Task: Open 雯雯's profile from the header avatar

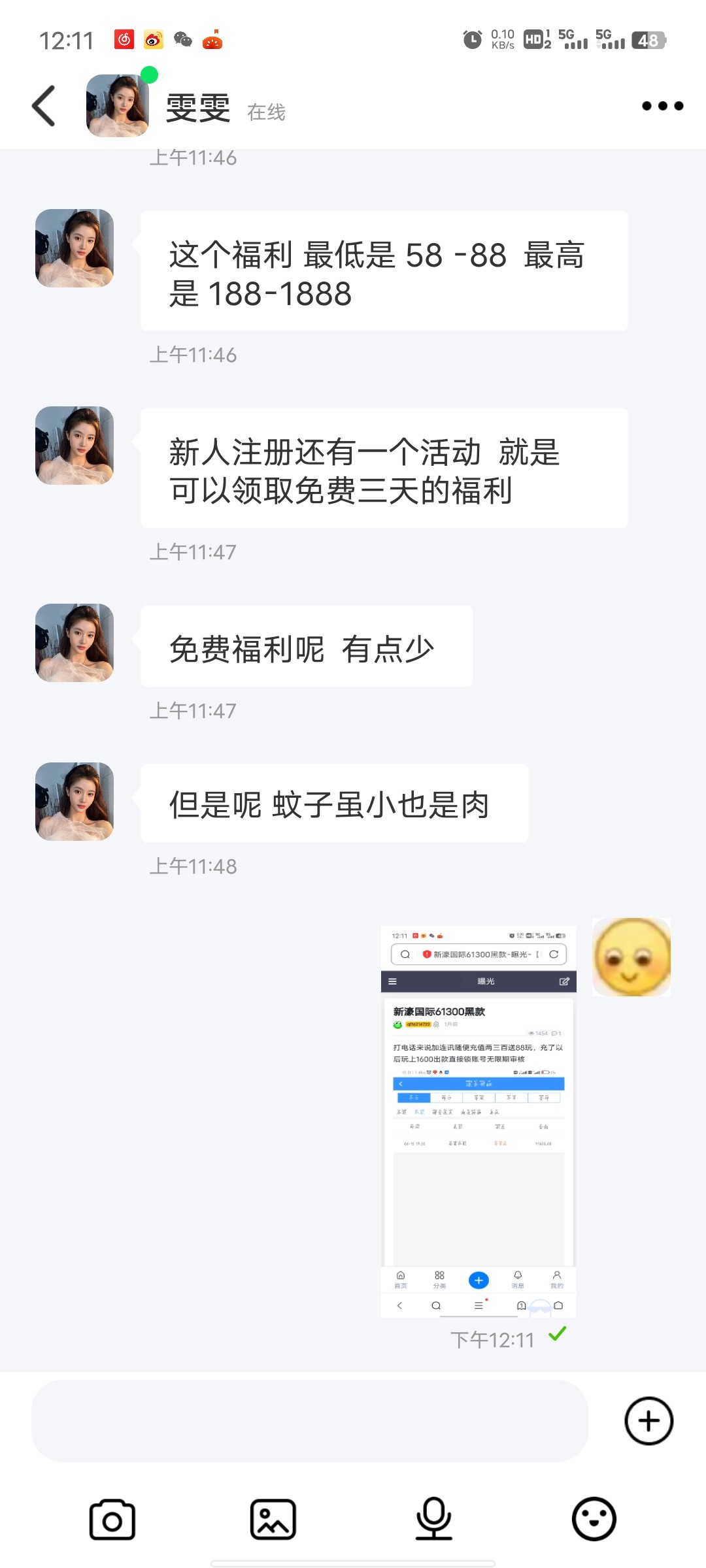Action: [118, 106]
